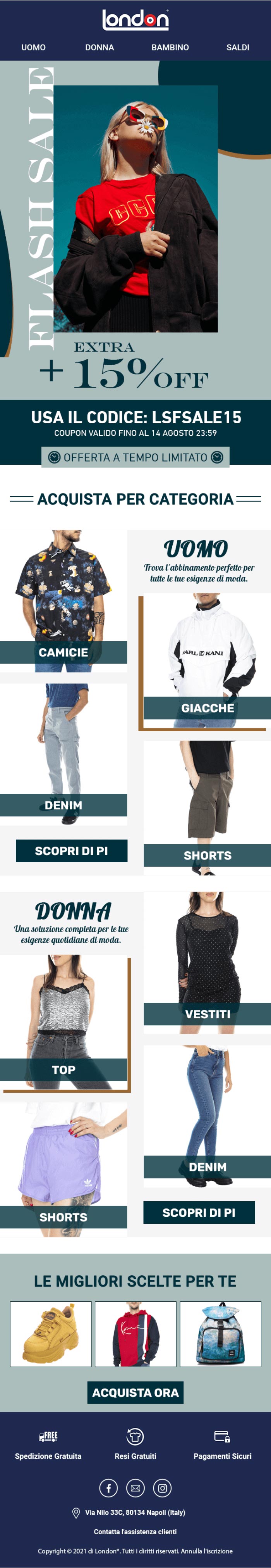Open the SALDI navigation link
Viewport: 271px width, 1568px height.
(238, 47)
